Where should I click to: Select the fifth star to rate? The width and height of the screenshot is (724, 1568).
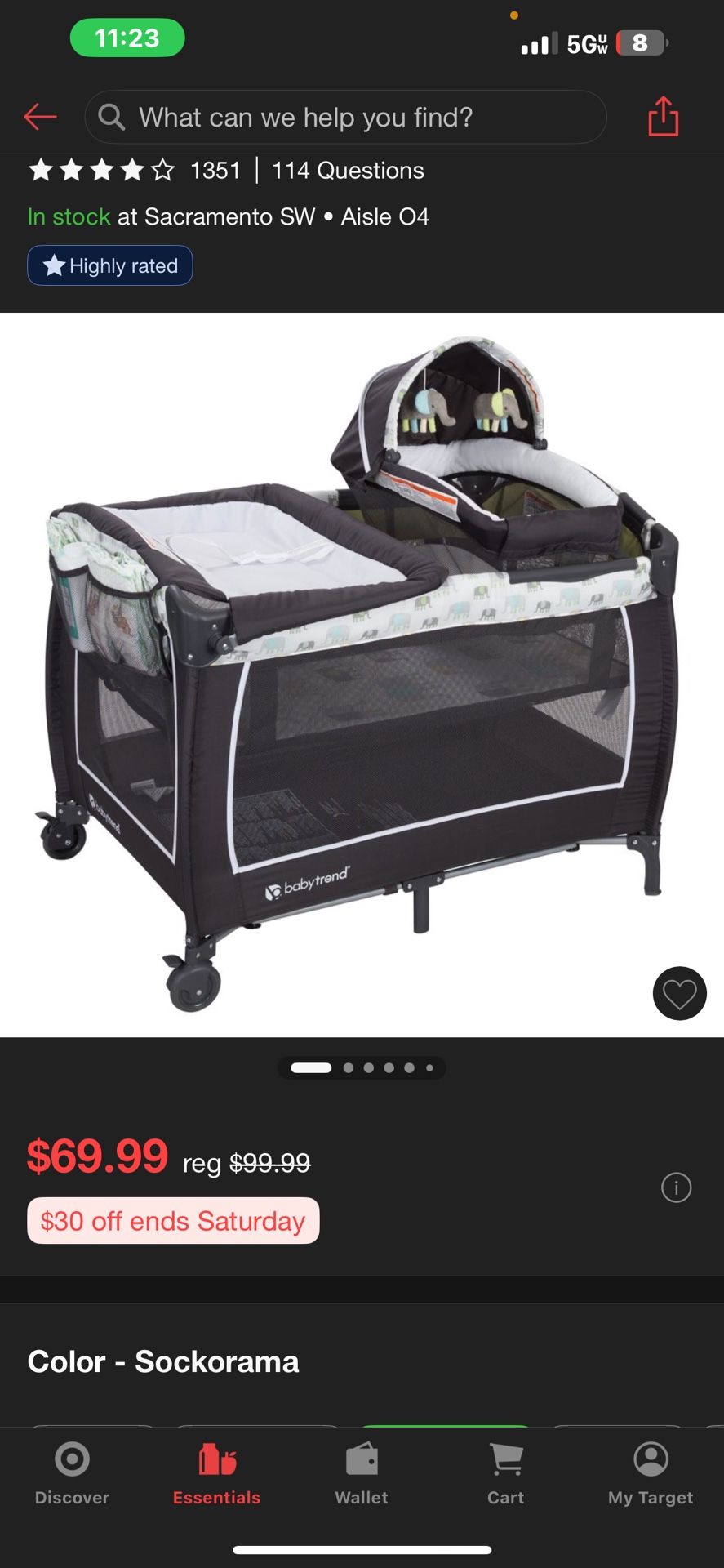coord(162,170)
